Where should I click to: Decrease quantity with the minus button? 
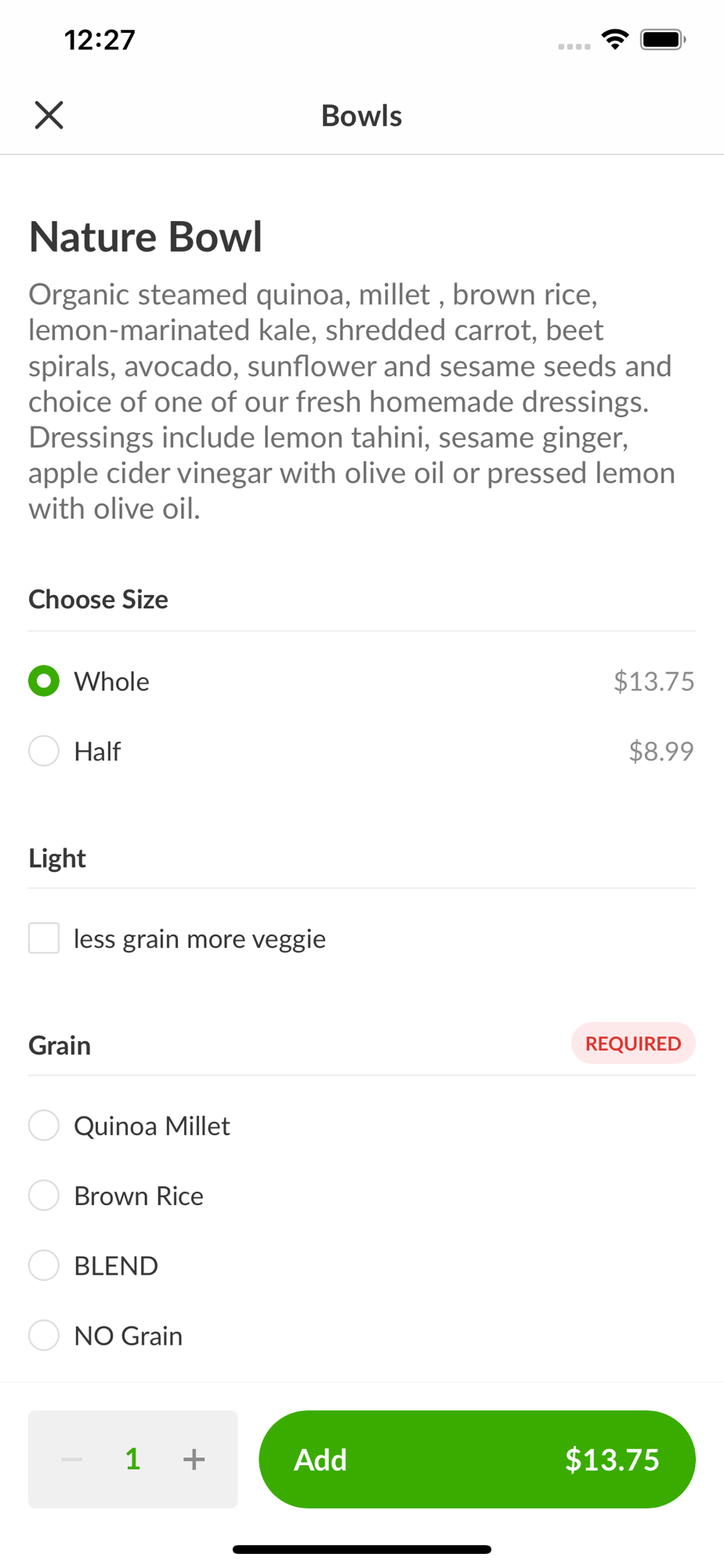pyautogui.click(x=72, y=1459)
